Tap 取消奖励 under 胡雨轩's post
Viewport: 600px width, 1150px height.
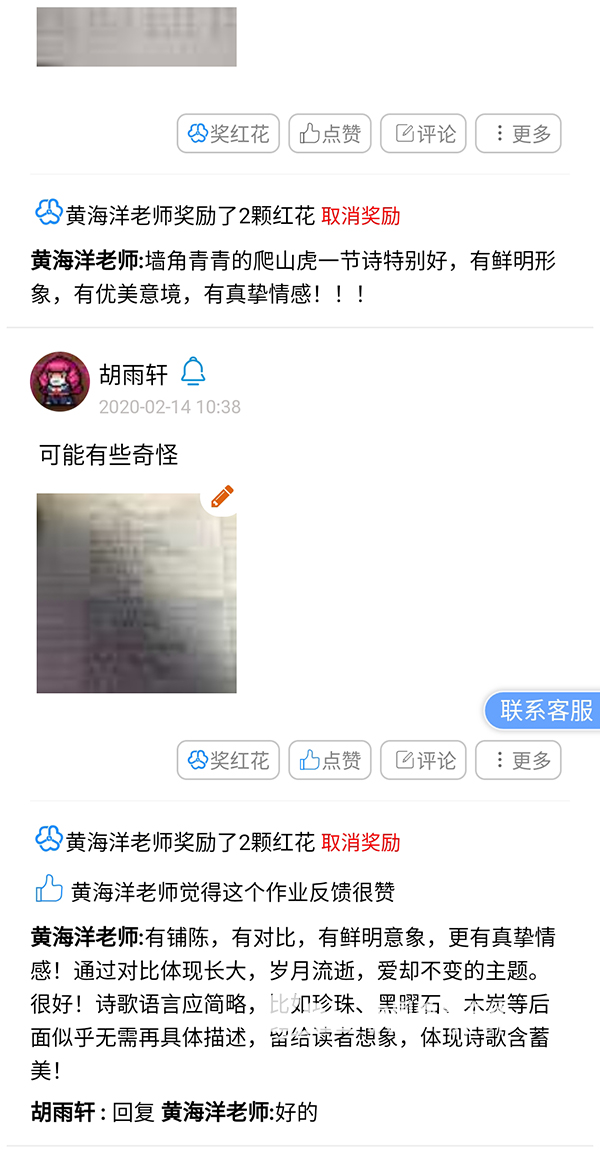[x=361, y=842]
